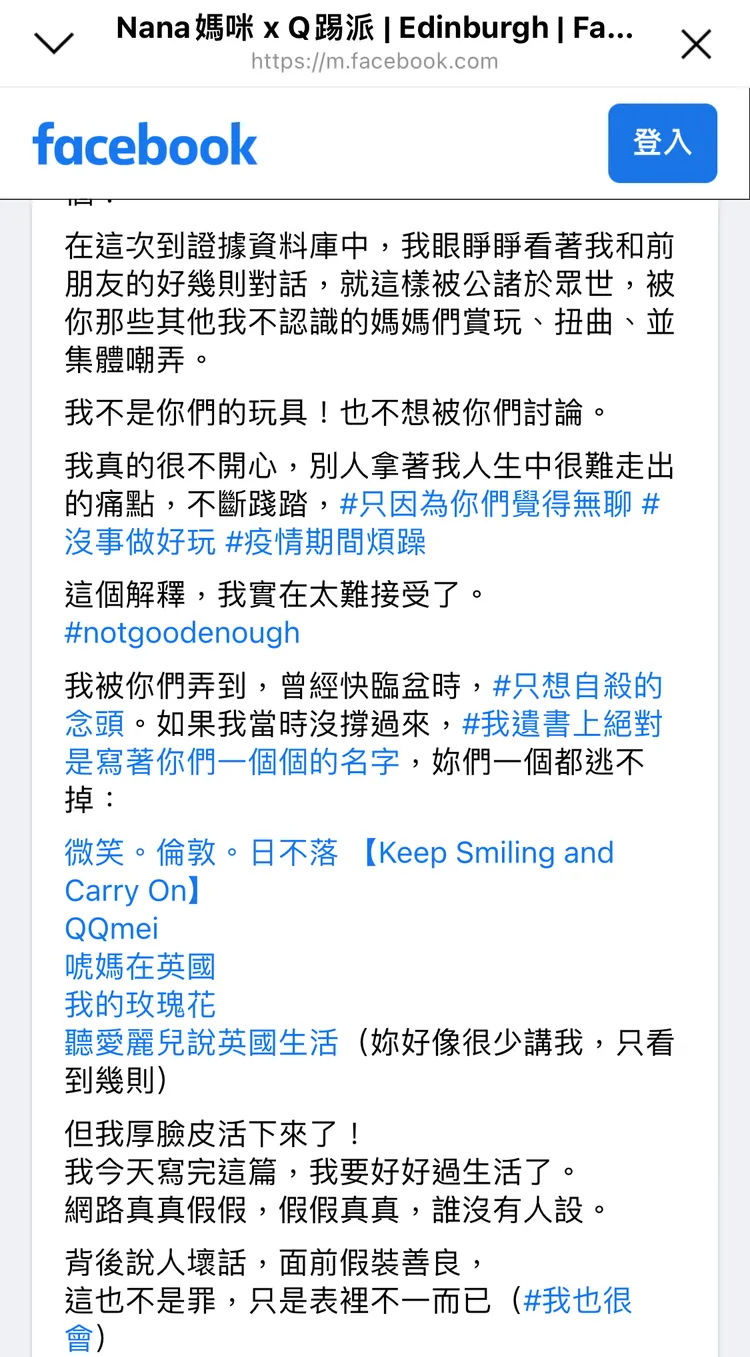This screenshot has width=750, height=1357.
Task: Open the 聽愛麗兒說英國生活 page link
Action: point(202,1042)
